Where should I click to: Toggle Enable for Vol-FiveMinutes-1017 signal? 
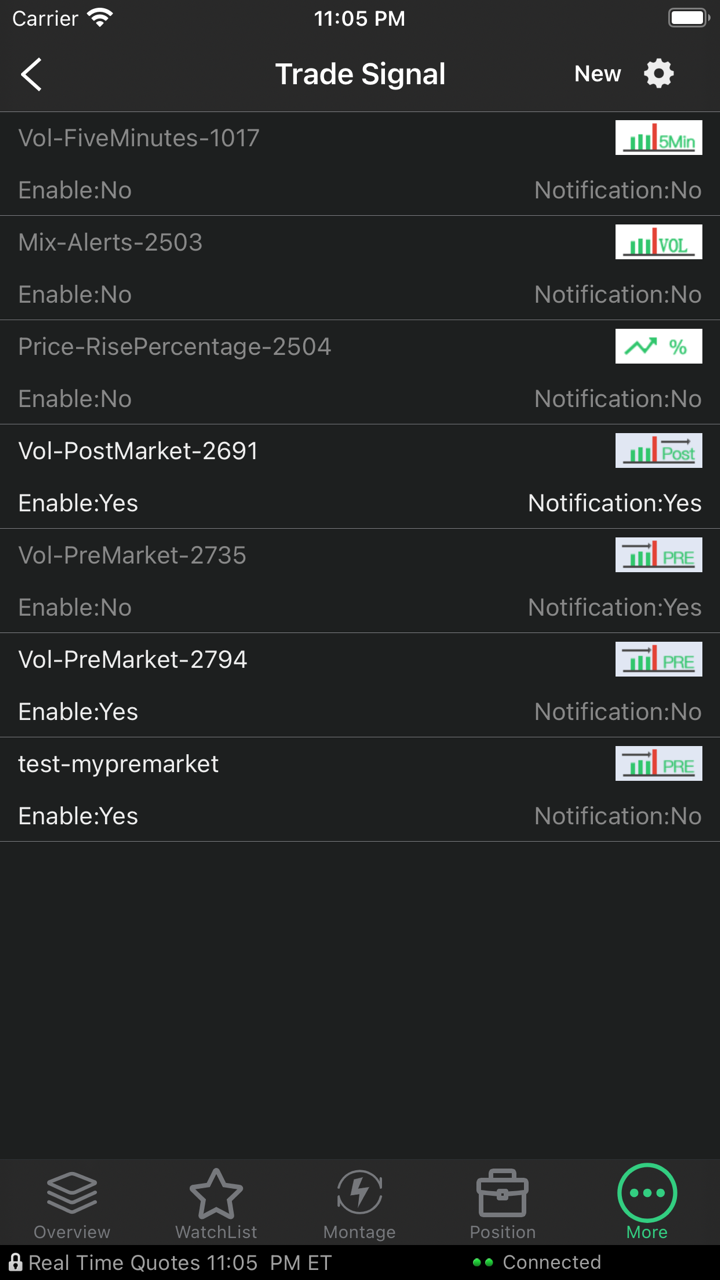click(x=74, y=190)
